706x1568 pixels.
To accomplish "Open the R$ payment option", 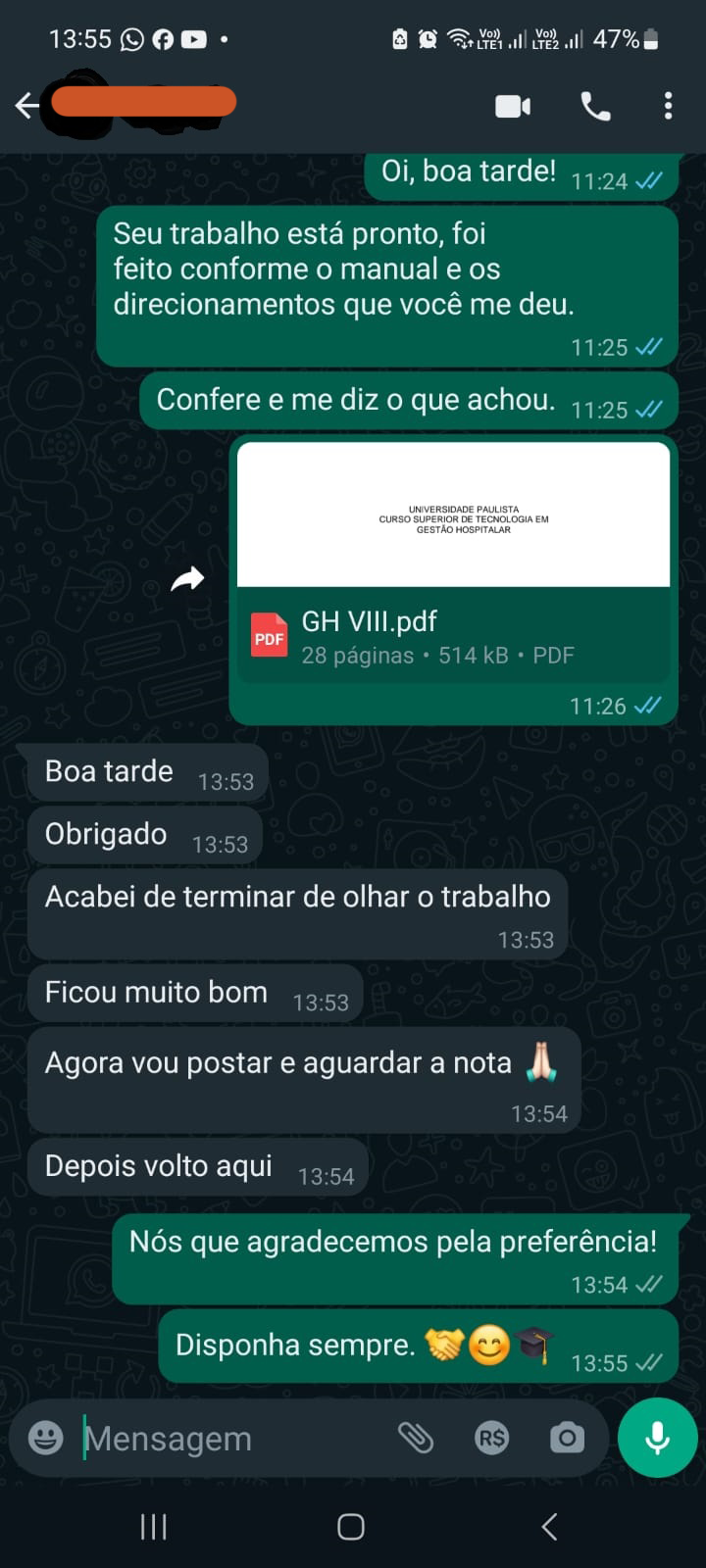I will coord(491,1438).
